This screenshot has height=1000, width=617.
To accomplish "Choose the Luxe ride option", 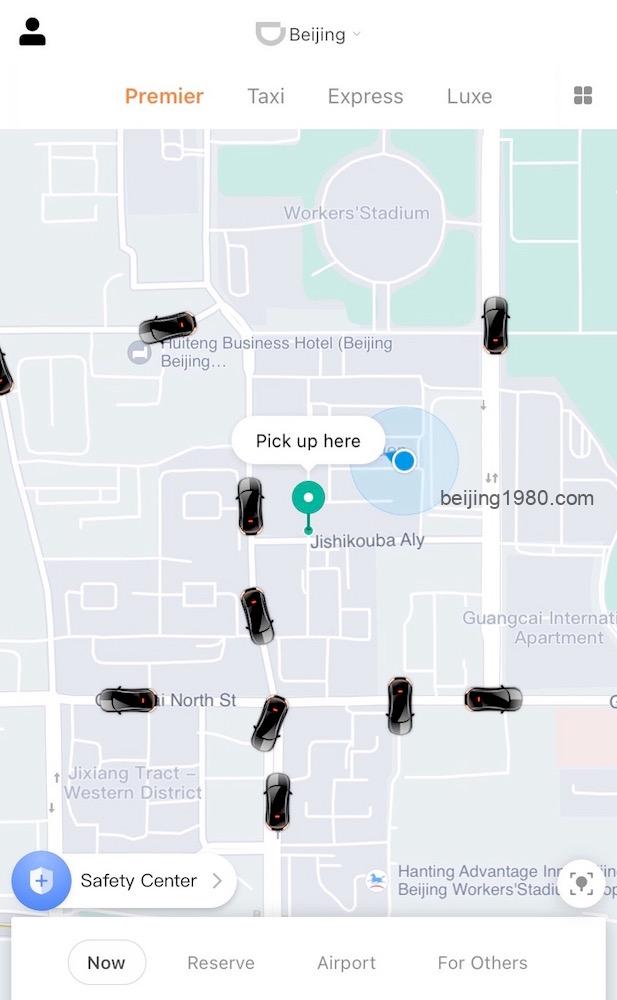I will [470, 96].
